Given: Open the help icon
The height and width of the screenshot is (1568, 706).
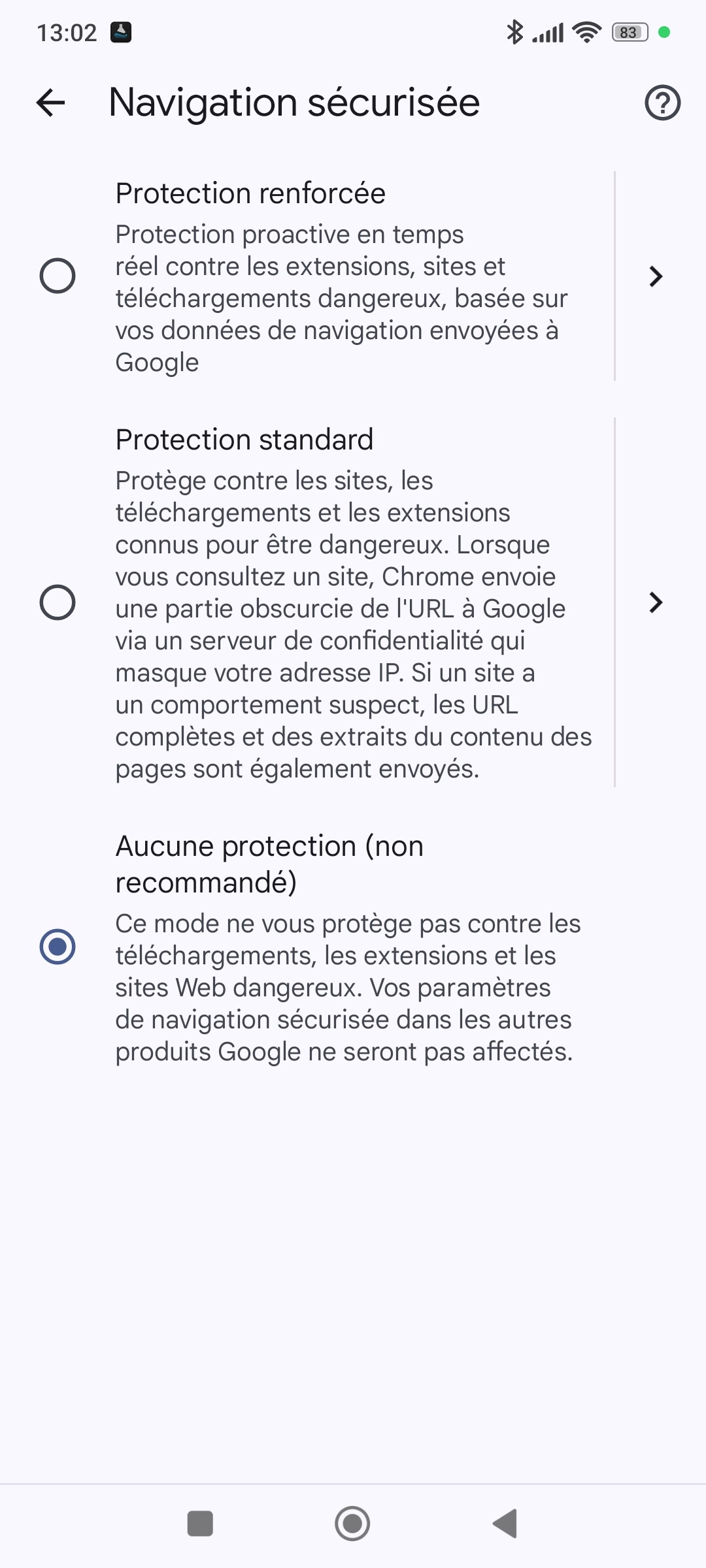Looking at the screenshot, I should pos(662,103).
